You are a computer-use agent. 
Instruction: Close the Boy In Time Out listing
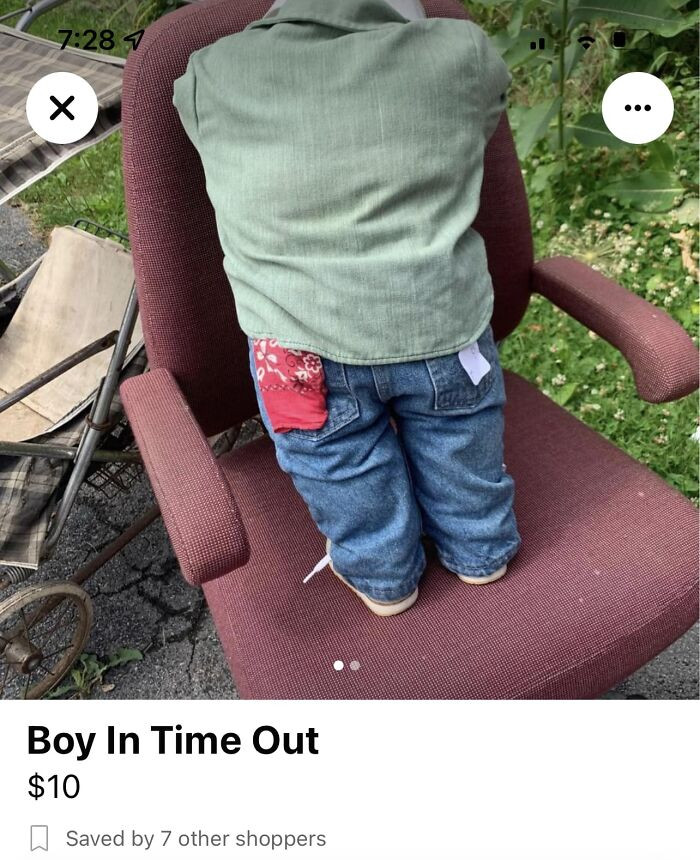pos(62,108)
